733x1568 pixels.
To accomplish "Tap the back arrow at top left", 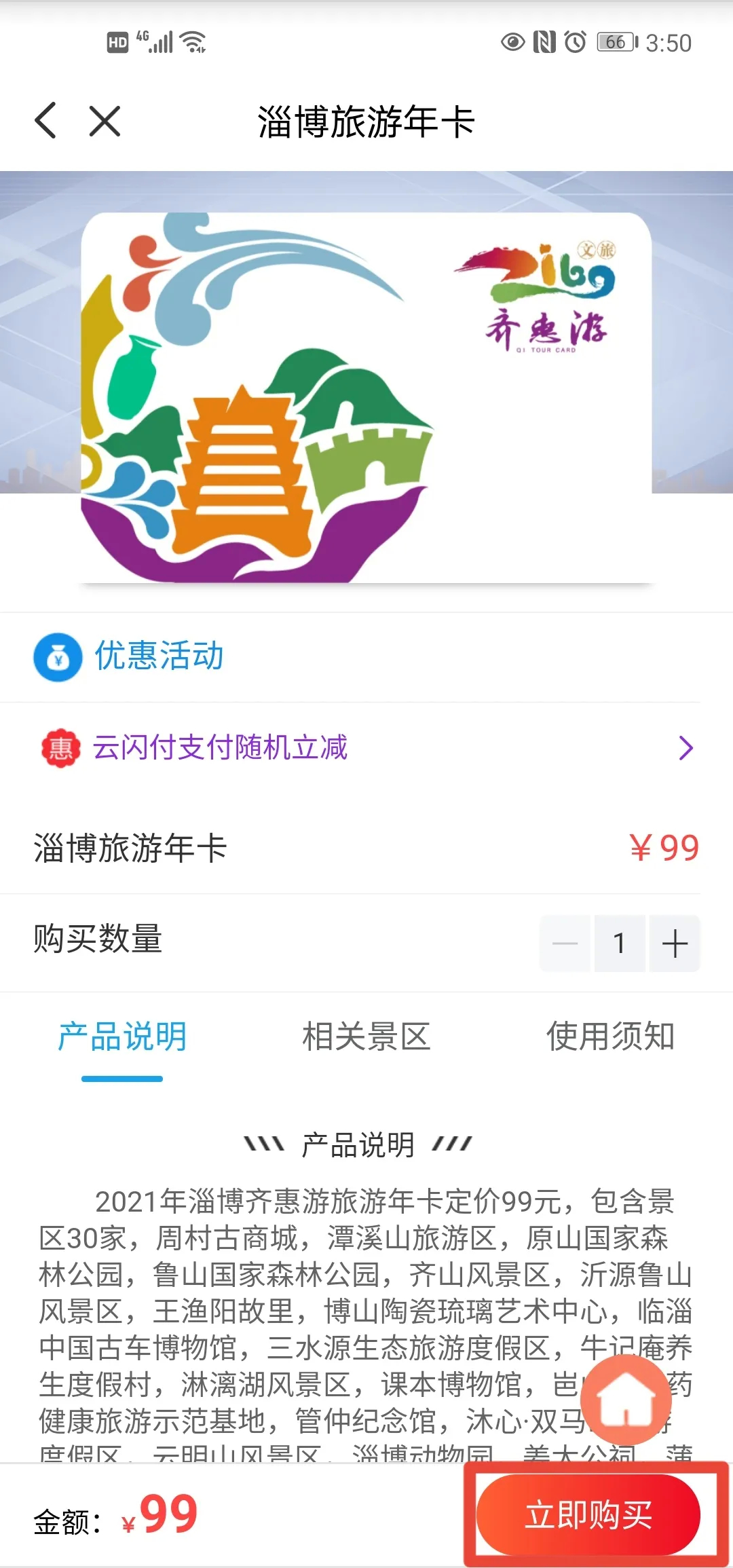I will 45,120.
